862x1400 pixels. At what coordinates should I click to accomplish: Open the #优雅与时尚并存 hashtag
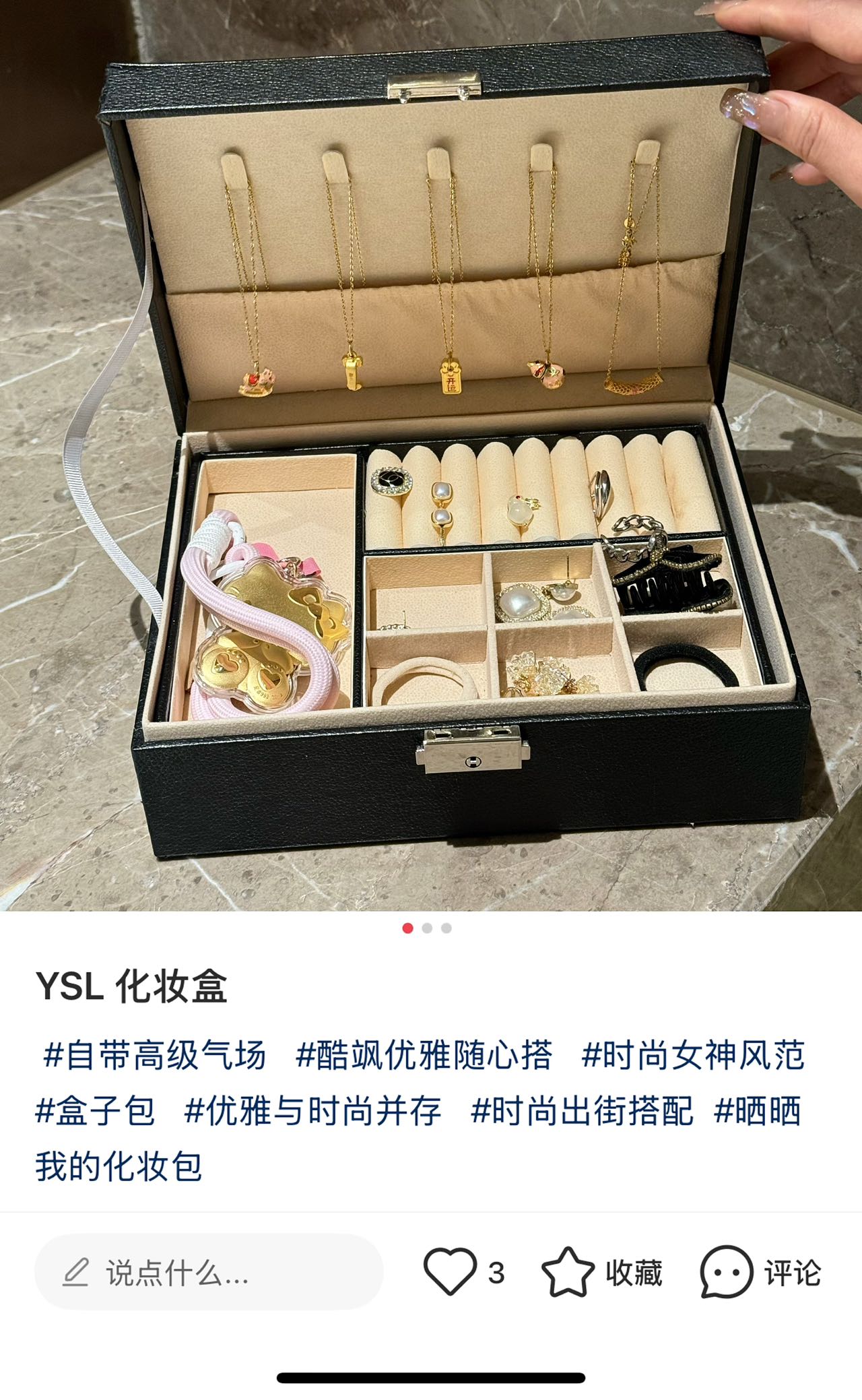tap(312, 1110)
